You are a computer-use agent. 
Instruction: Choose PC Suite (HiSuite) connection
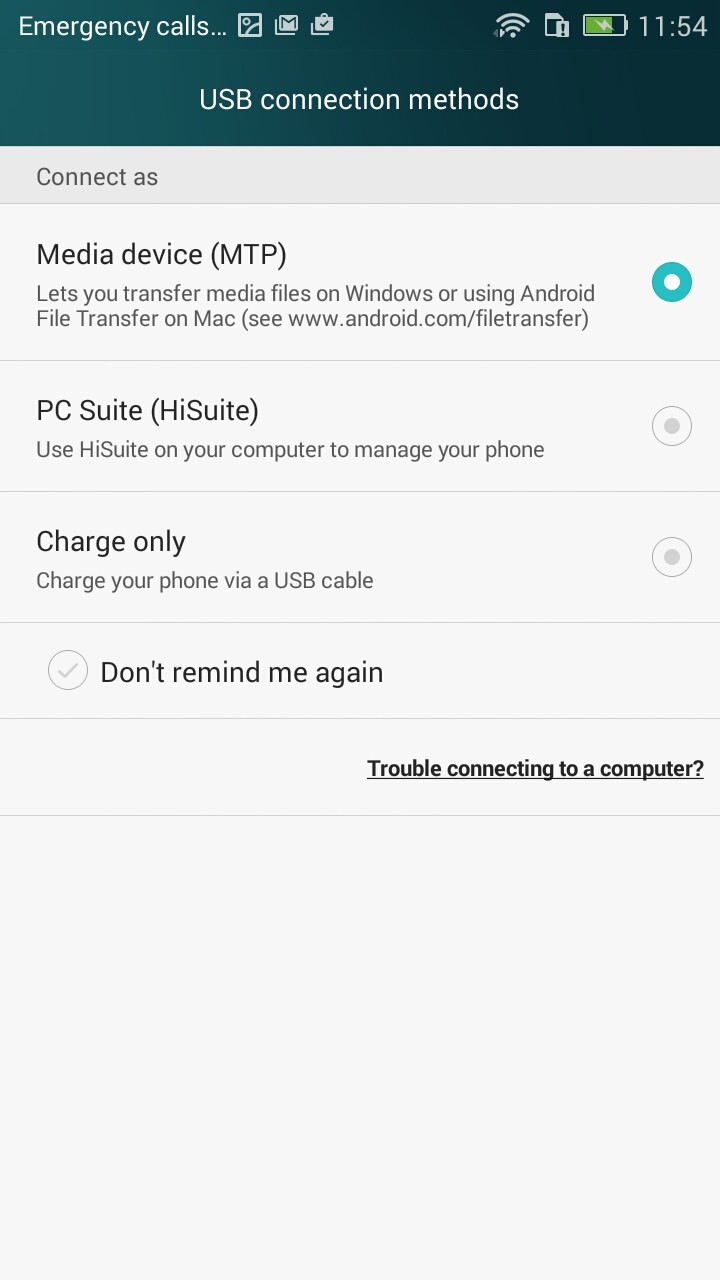[671, 427]
